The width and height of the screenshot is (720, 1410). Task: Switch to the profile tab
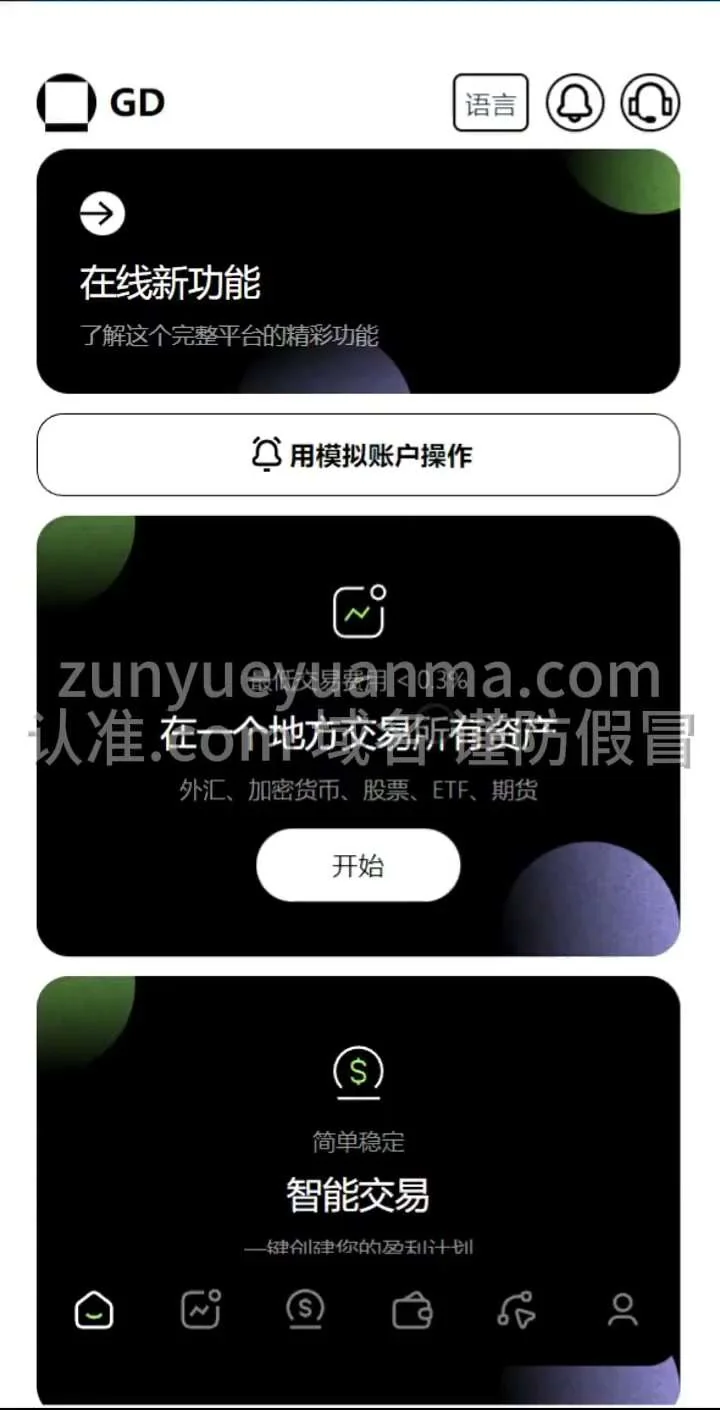pos(623,1310)
